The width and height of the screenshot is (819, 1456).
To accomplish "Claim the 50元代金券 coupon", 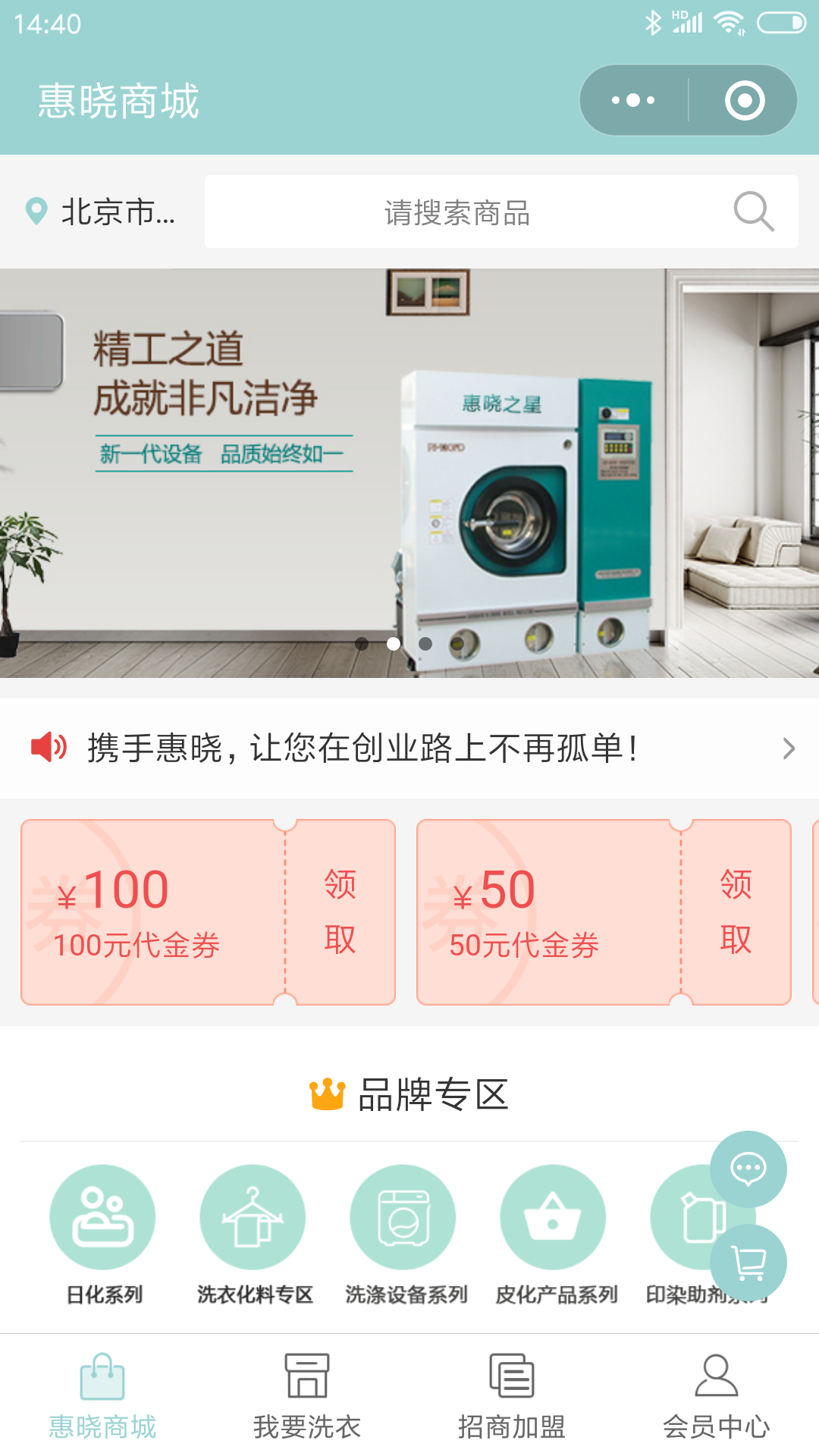I will 736,912.
